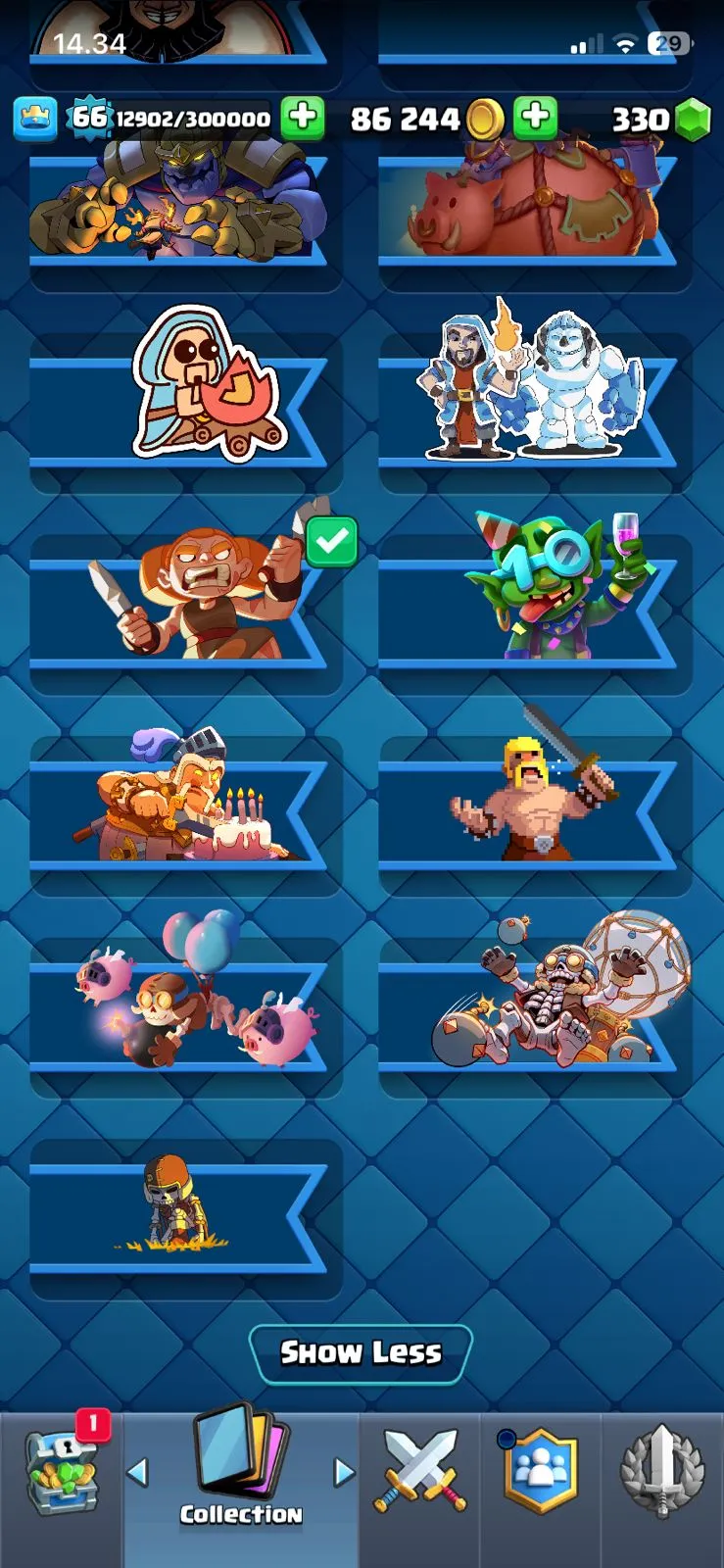Switch to the battle crossed swords tab

419,1472
